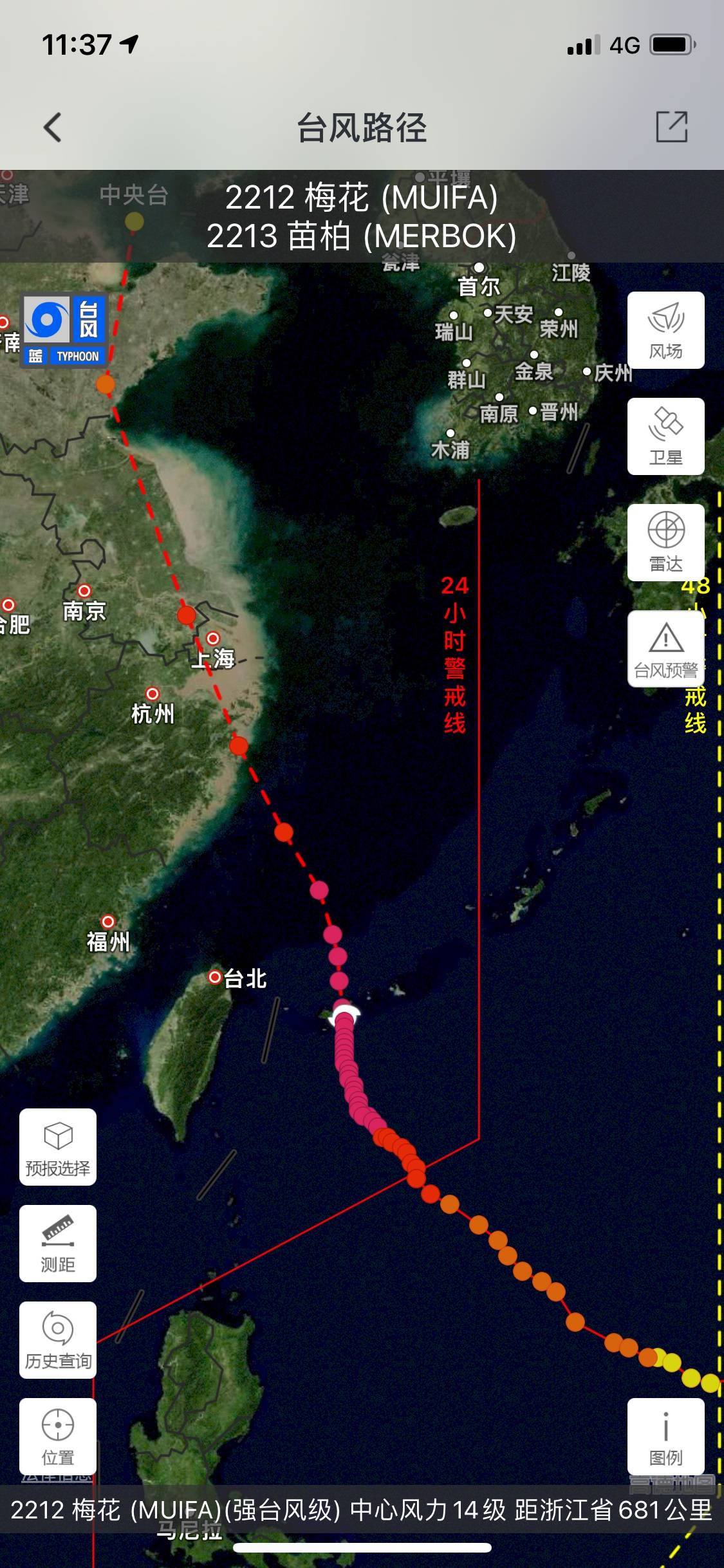Select typhoon 2212 梅花 (MUIFA) in header
The height and width of the screenshot is (1568, 724).
[361, 197]
